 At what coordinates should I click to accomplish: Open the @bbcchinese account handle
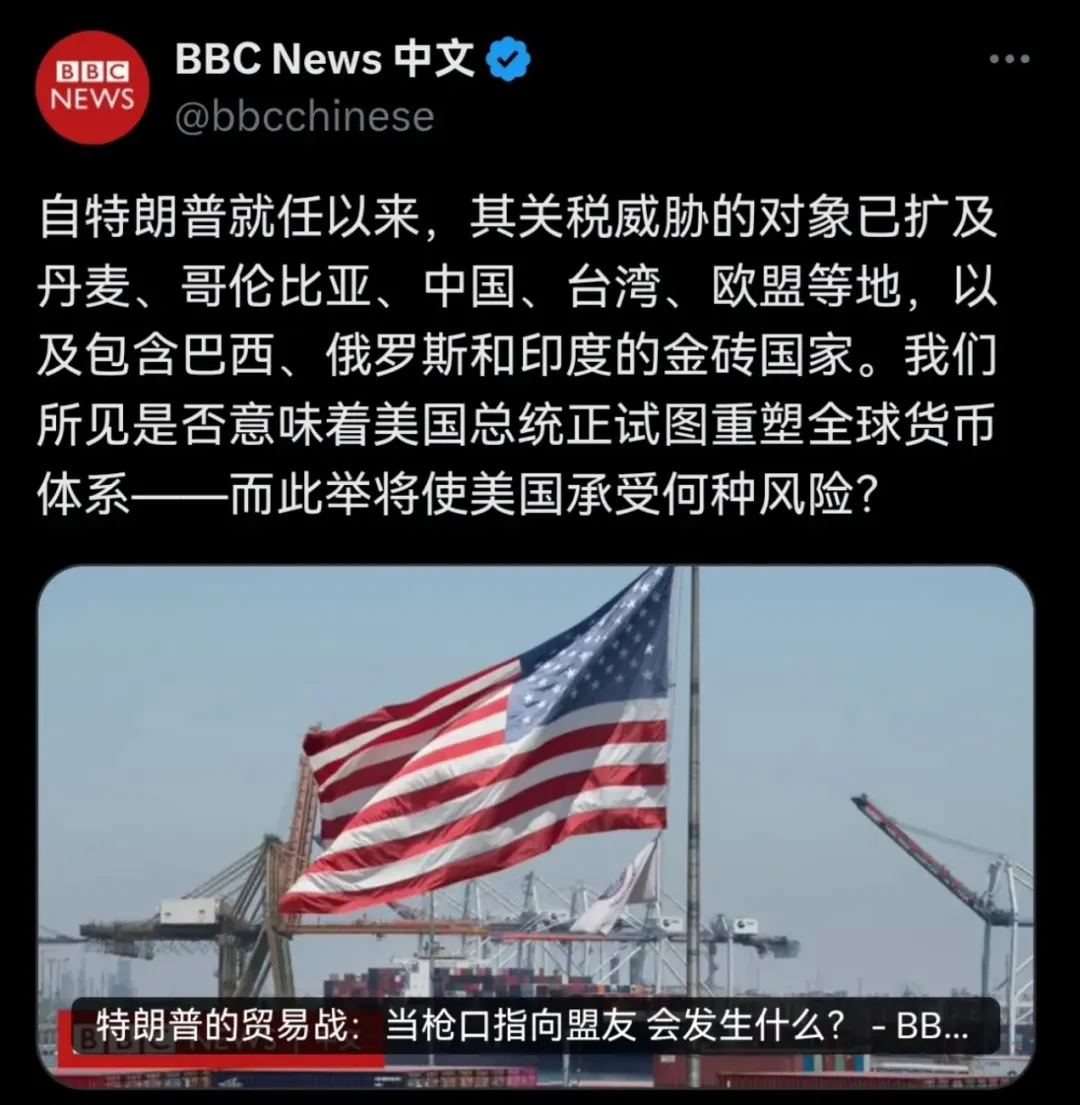pyautogui.click(x=305, y=117)
